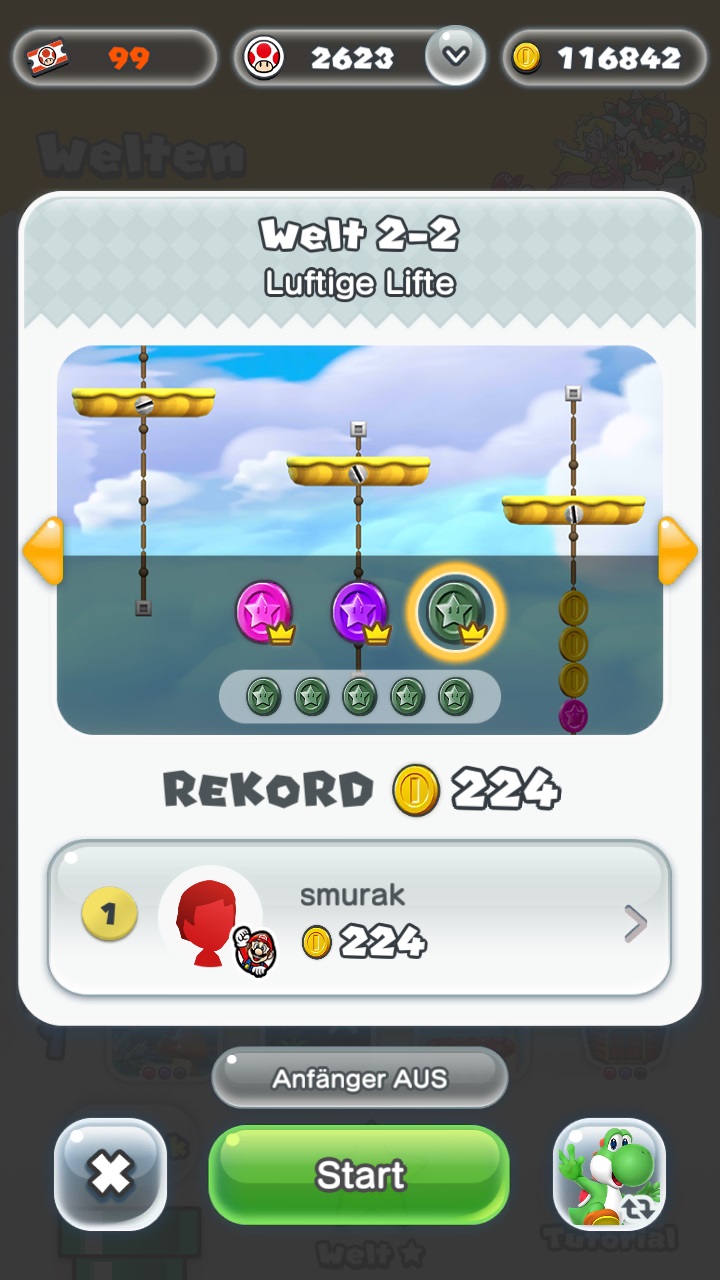Go to the next level with right arrow
The height and width of the screenshot is (1280, 720).
(677, 550)
